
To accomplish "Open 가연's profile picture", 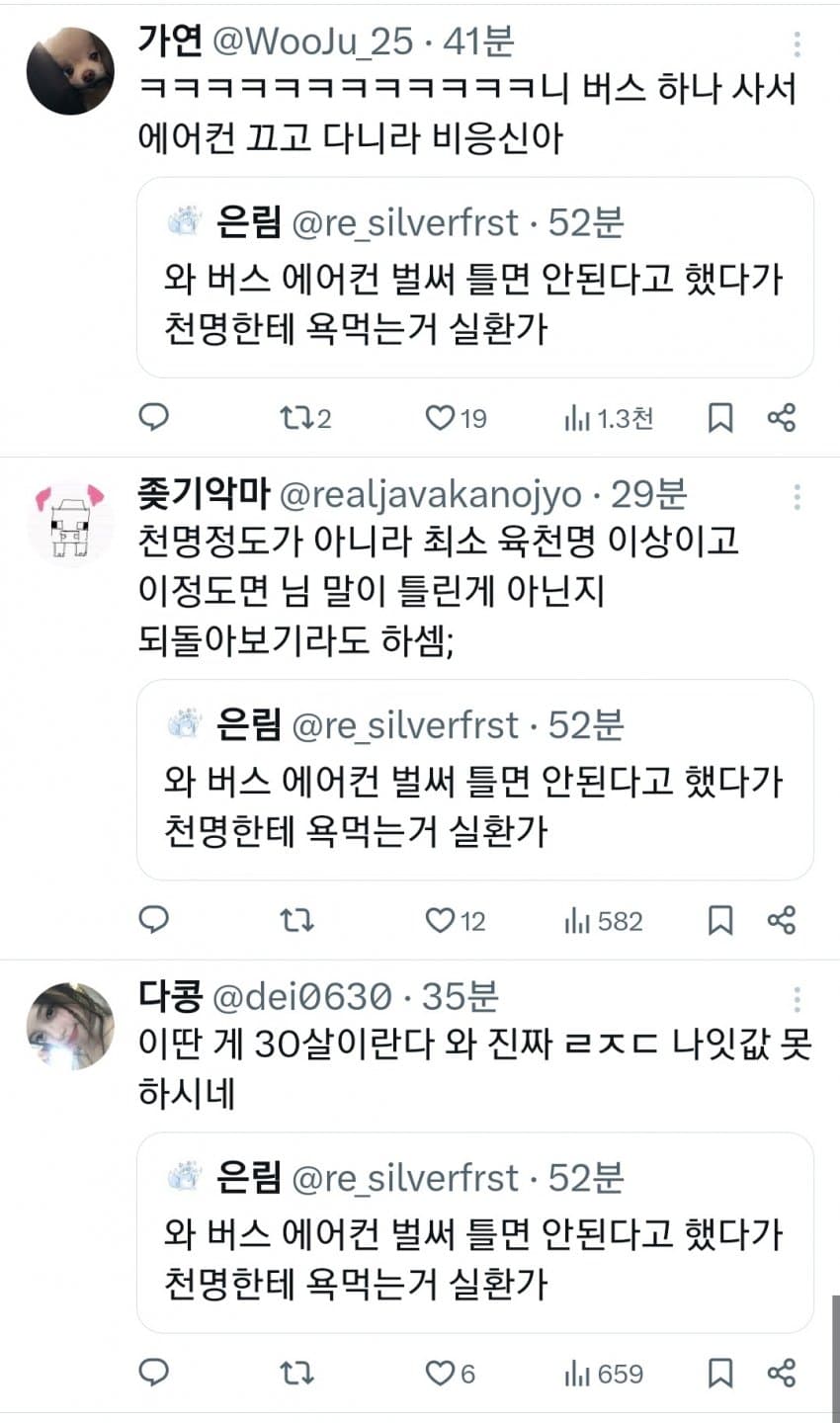I will tap(70, 71).
